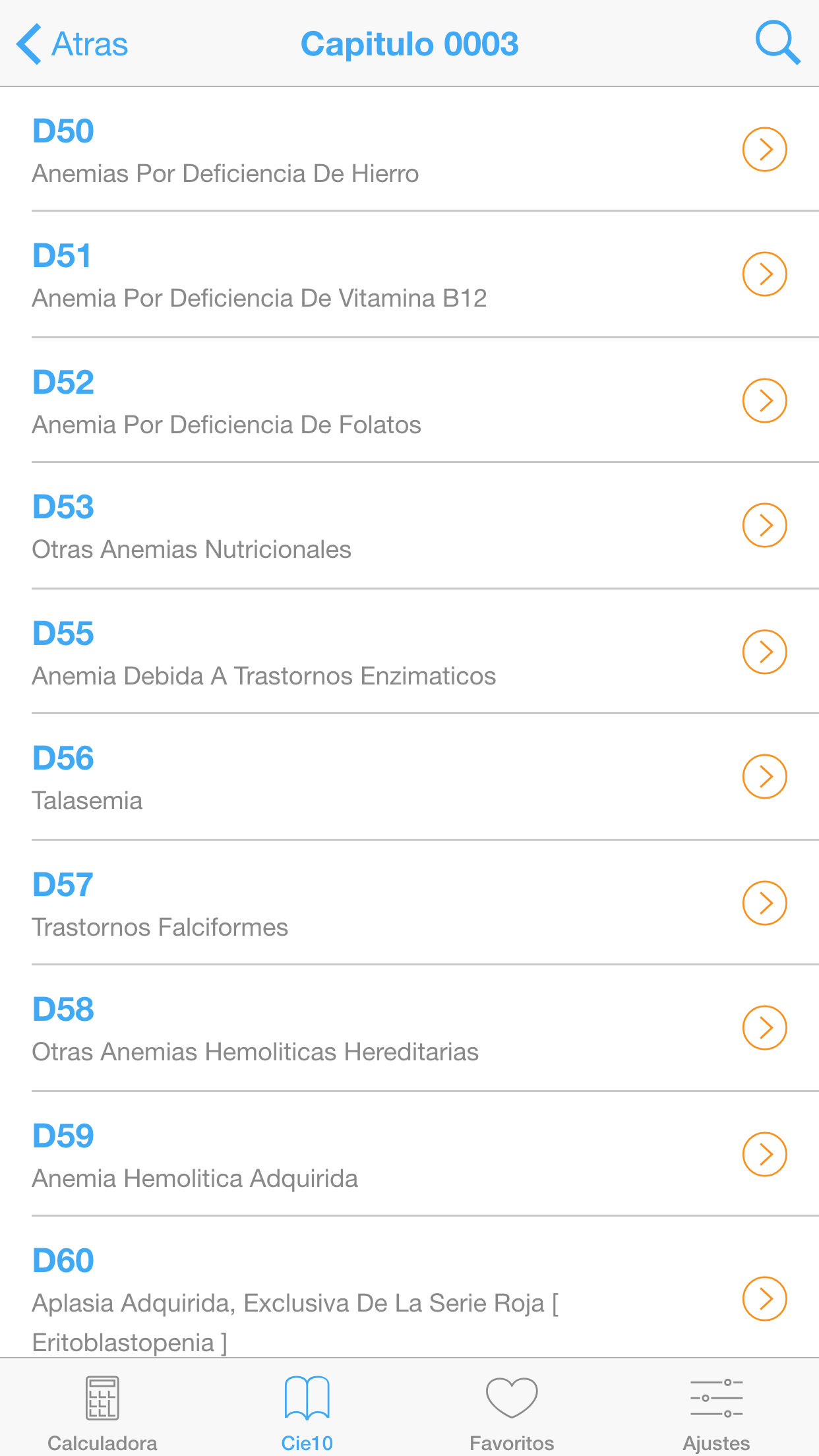Tap the Cie10 book icon
This screenshot has height=1456, width=819.
tap(307, 1397)
